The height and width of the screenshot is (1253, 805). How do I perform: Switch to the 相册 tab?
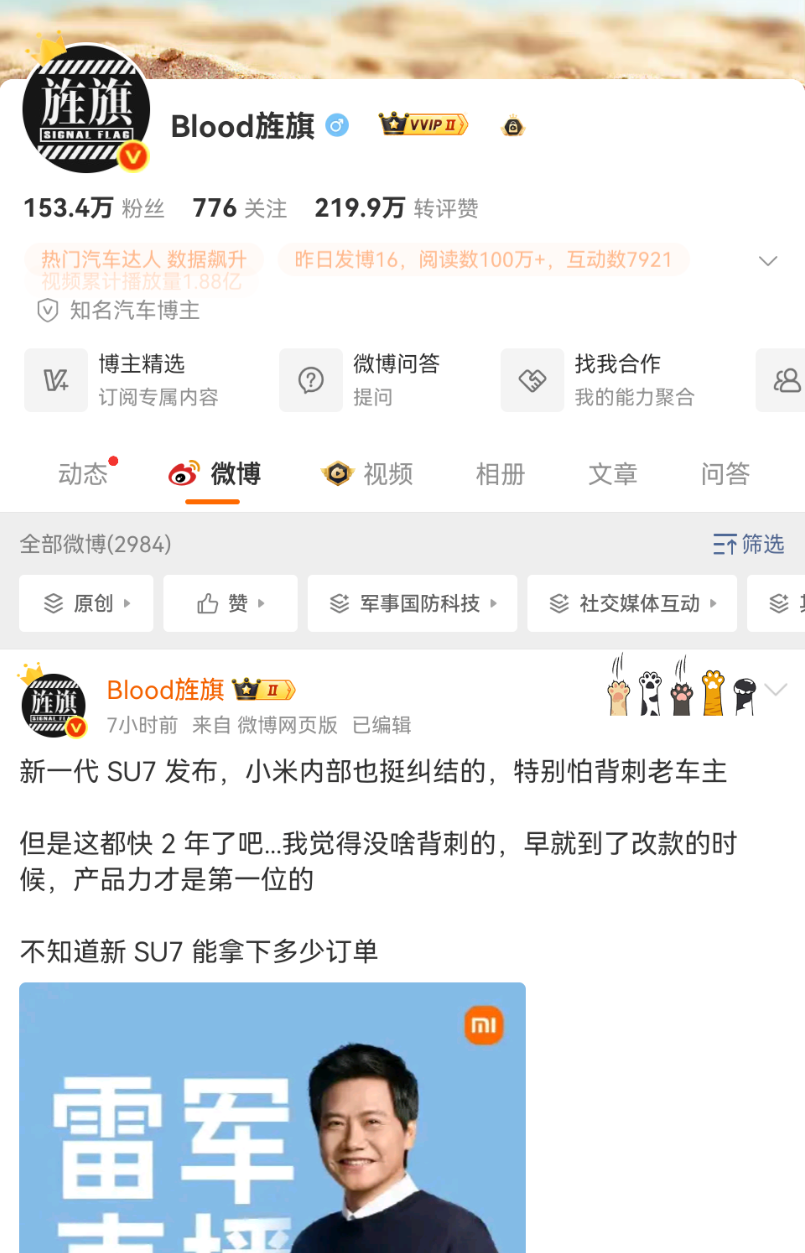coord(500,474)
